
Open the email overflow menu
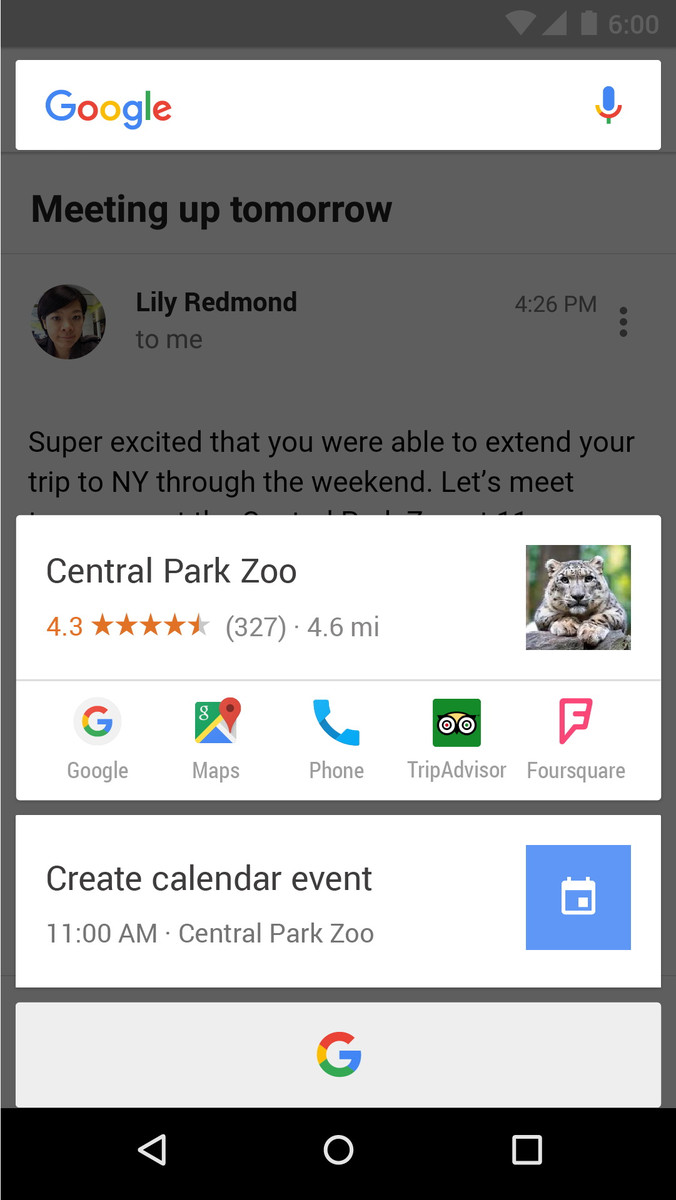point(623,322)
